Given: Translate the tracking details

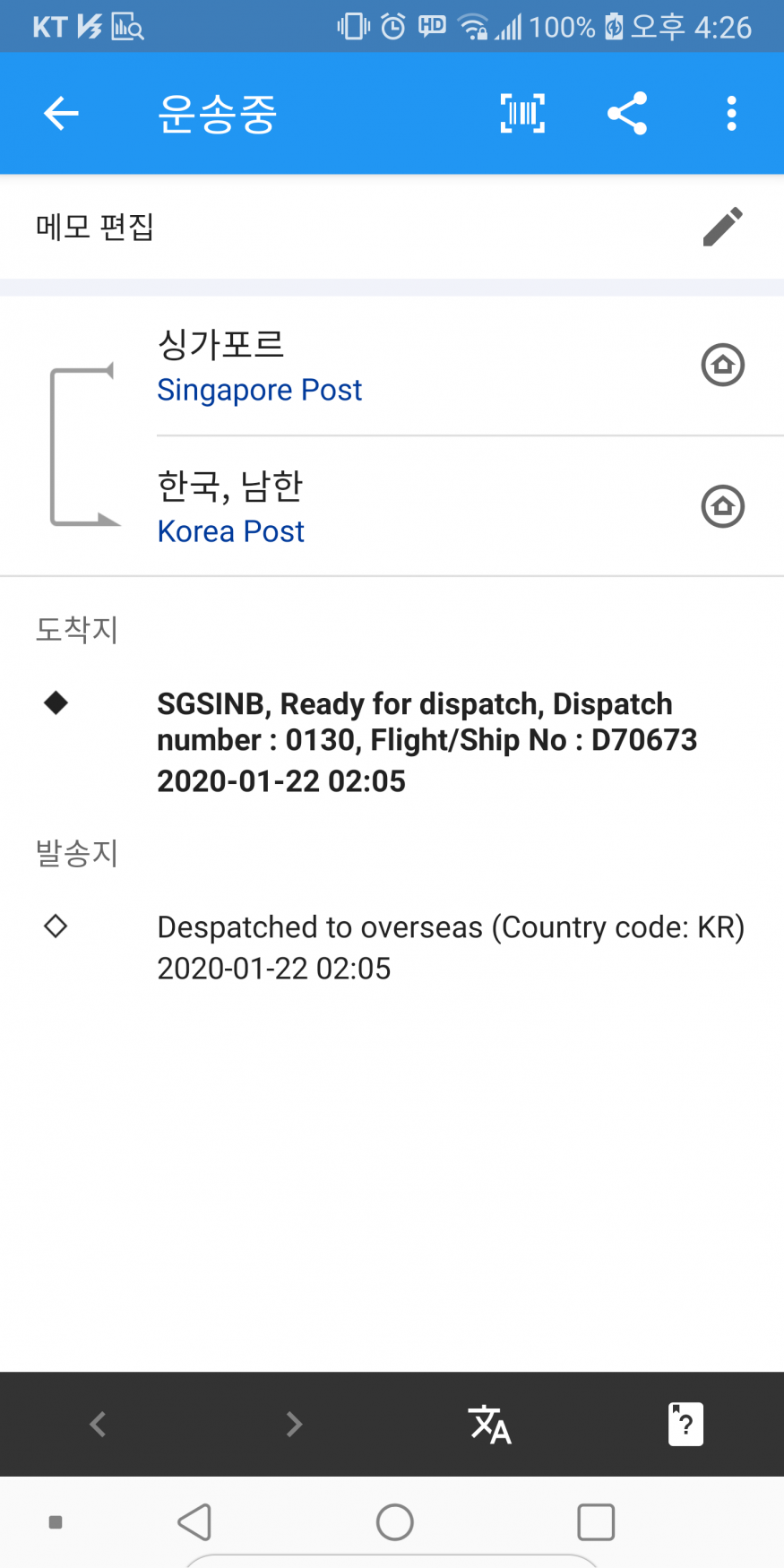Looking at the screenshot, I should [x=489, y=1424].
